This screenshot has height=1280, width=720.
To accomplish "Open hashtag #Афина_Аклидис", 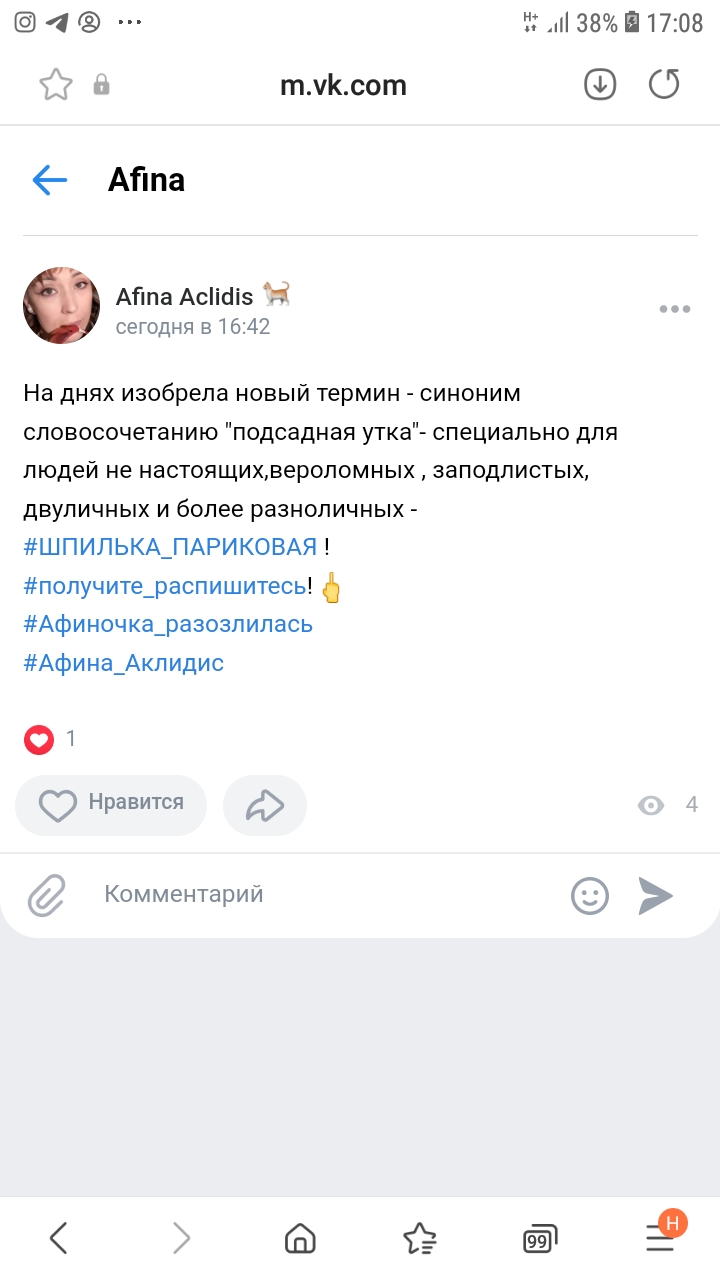I will pos(123,662).
